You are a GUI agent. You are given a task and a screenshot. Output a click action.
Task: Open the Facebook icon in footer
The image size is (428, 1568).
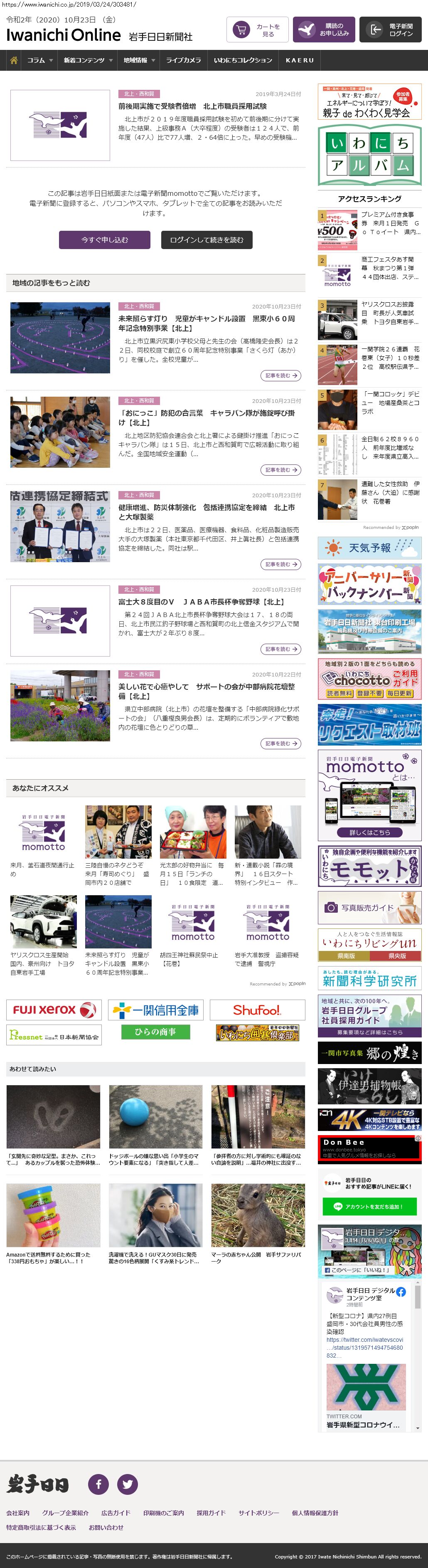pyautogui.click(x=98, y=1484)
